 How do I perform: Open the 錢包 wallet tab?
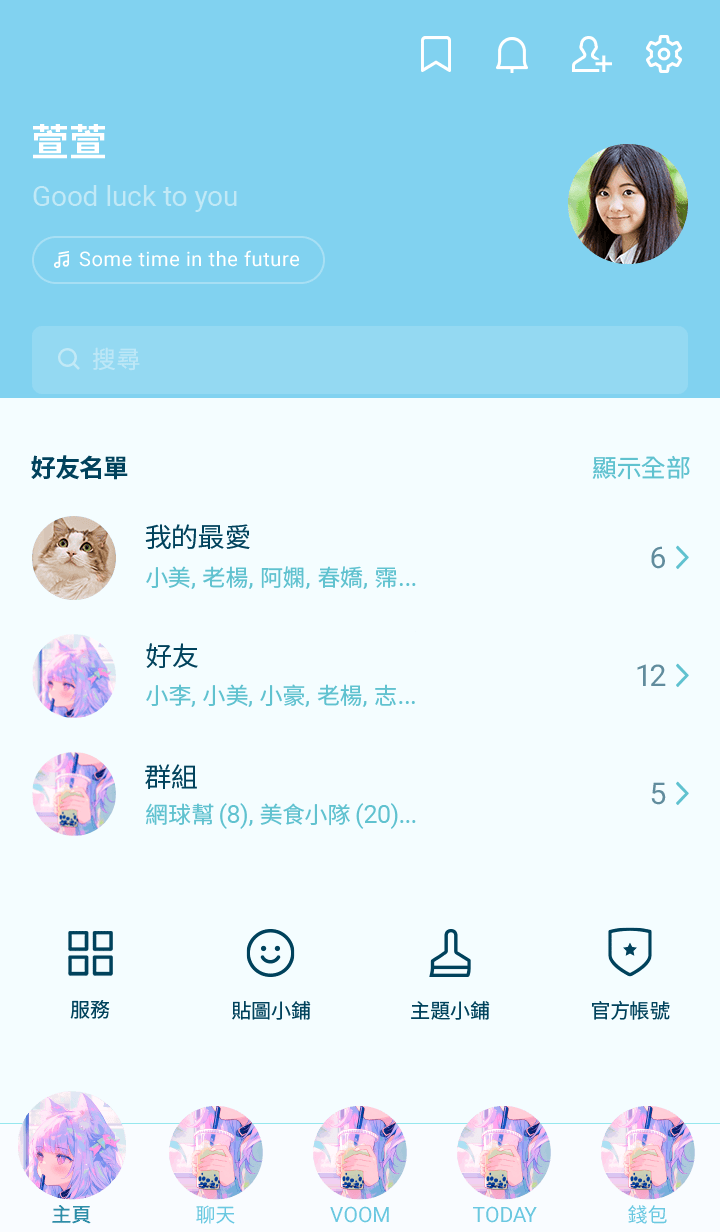pyautogui.click(x=648, y=1165)
